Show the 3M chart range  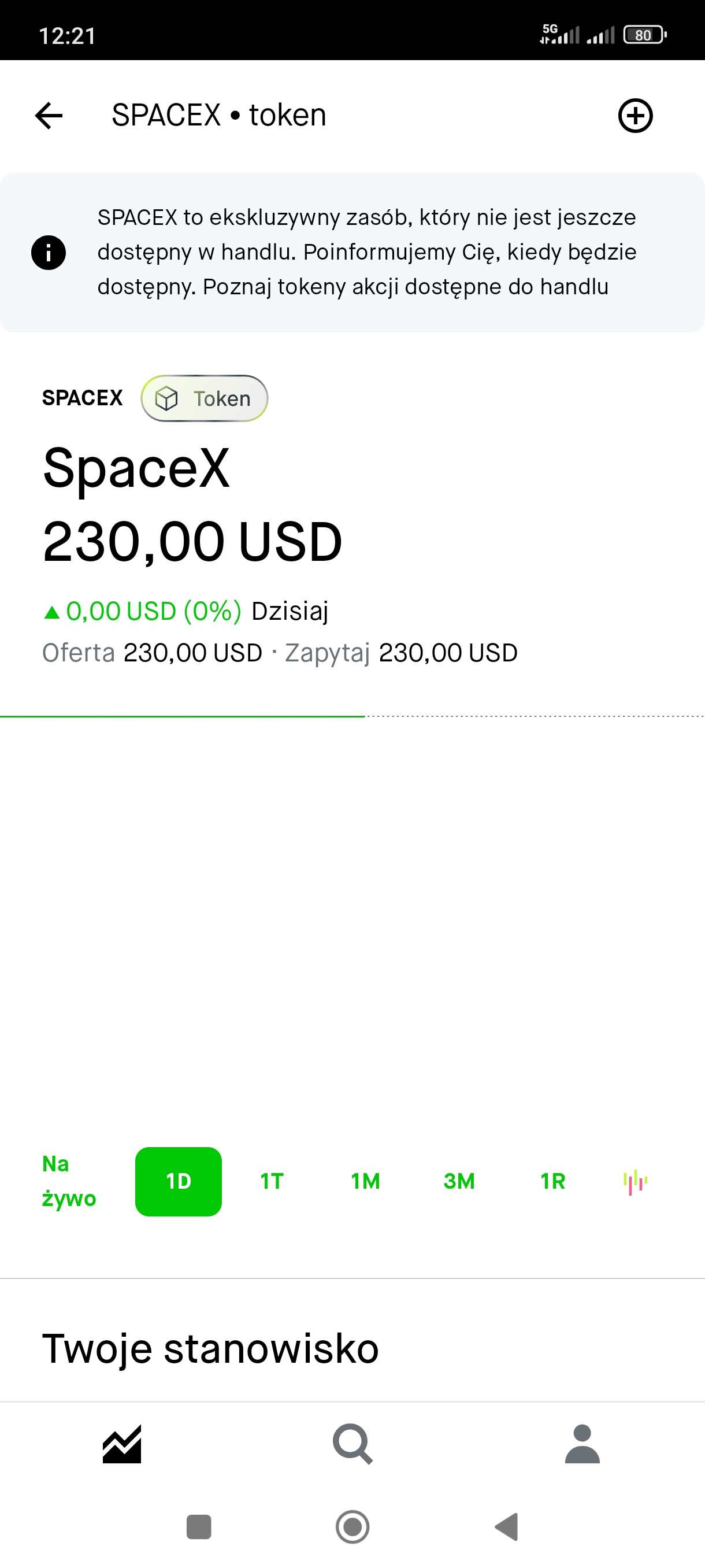click(459, 1181)
